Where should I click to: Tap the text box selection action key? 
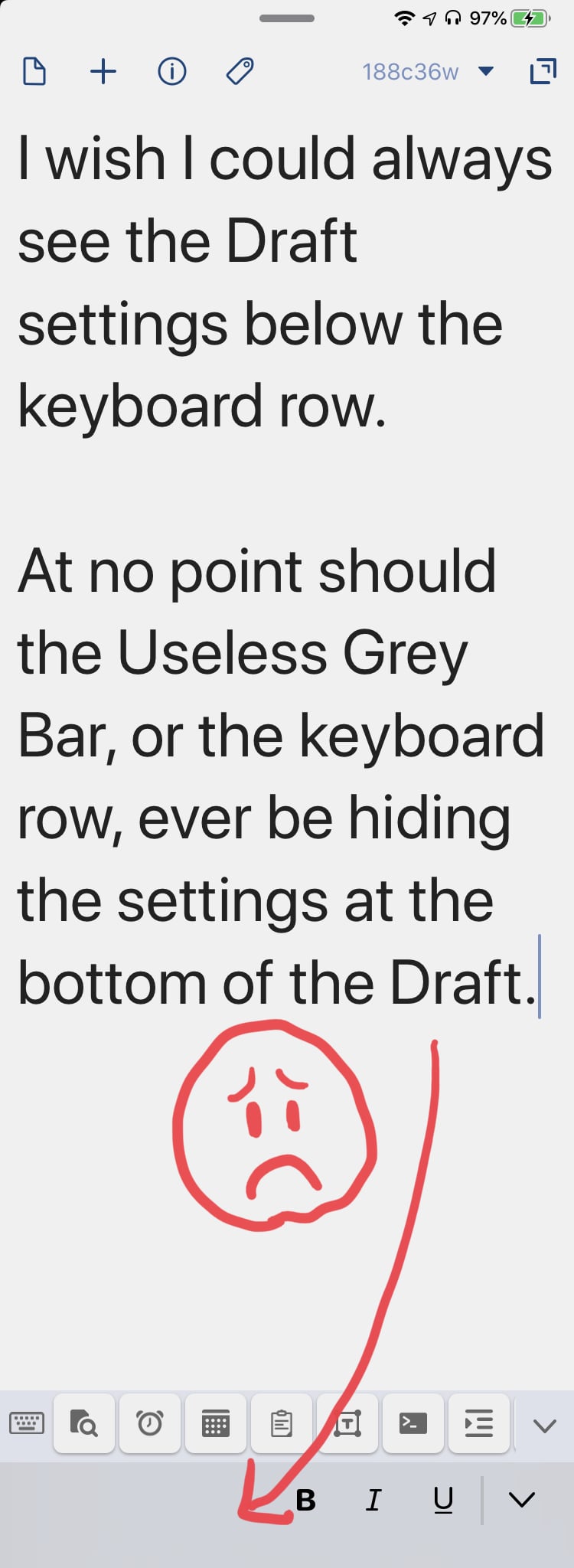[347, 1423]
